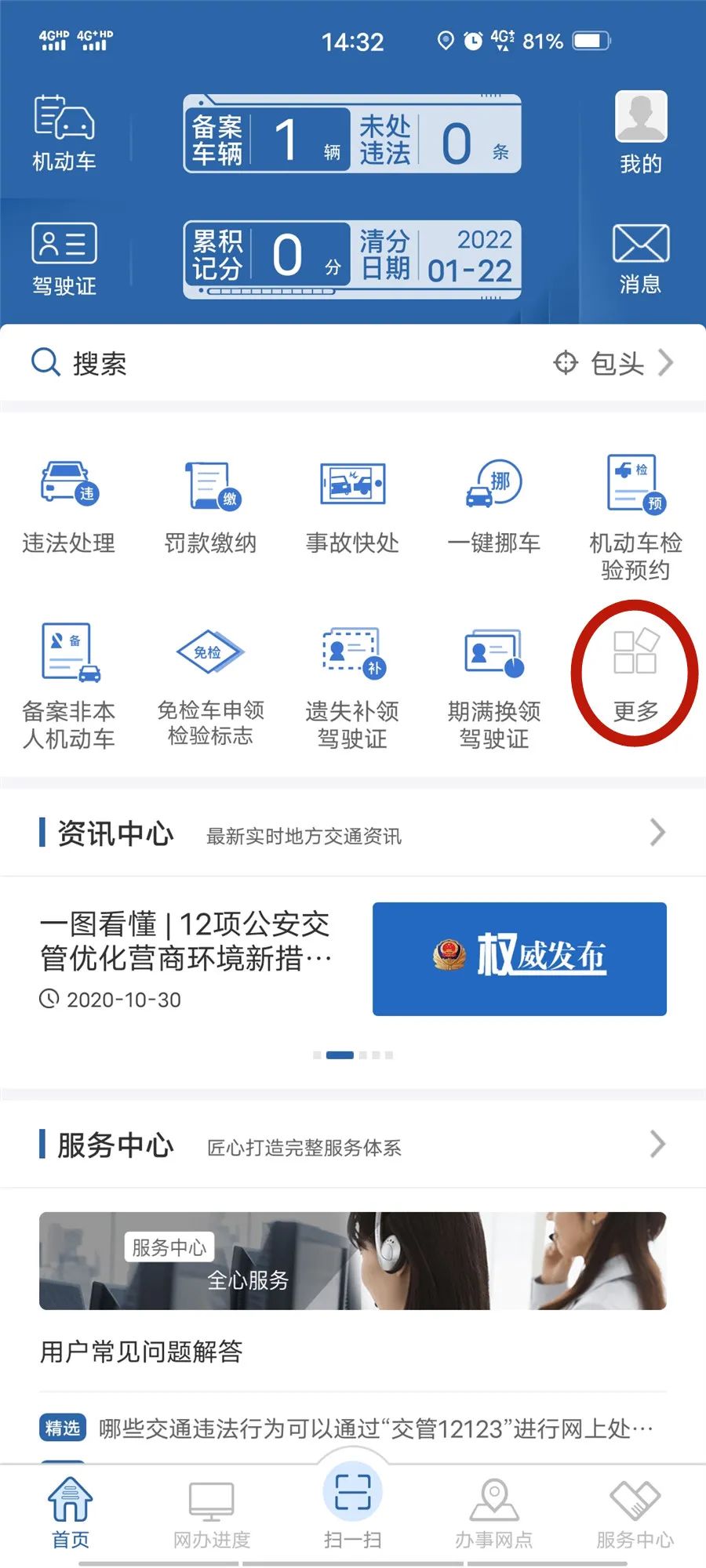Screen dimensions: 706x1568
Task: Open the 机动车 motor vehicle section
Action: (x=64, y=132)
